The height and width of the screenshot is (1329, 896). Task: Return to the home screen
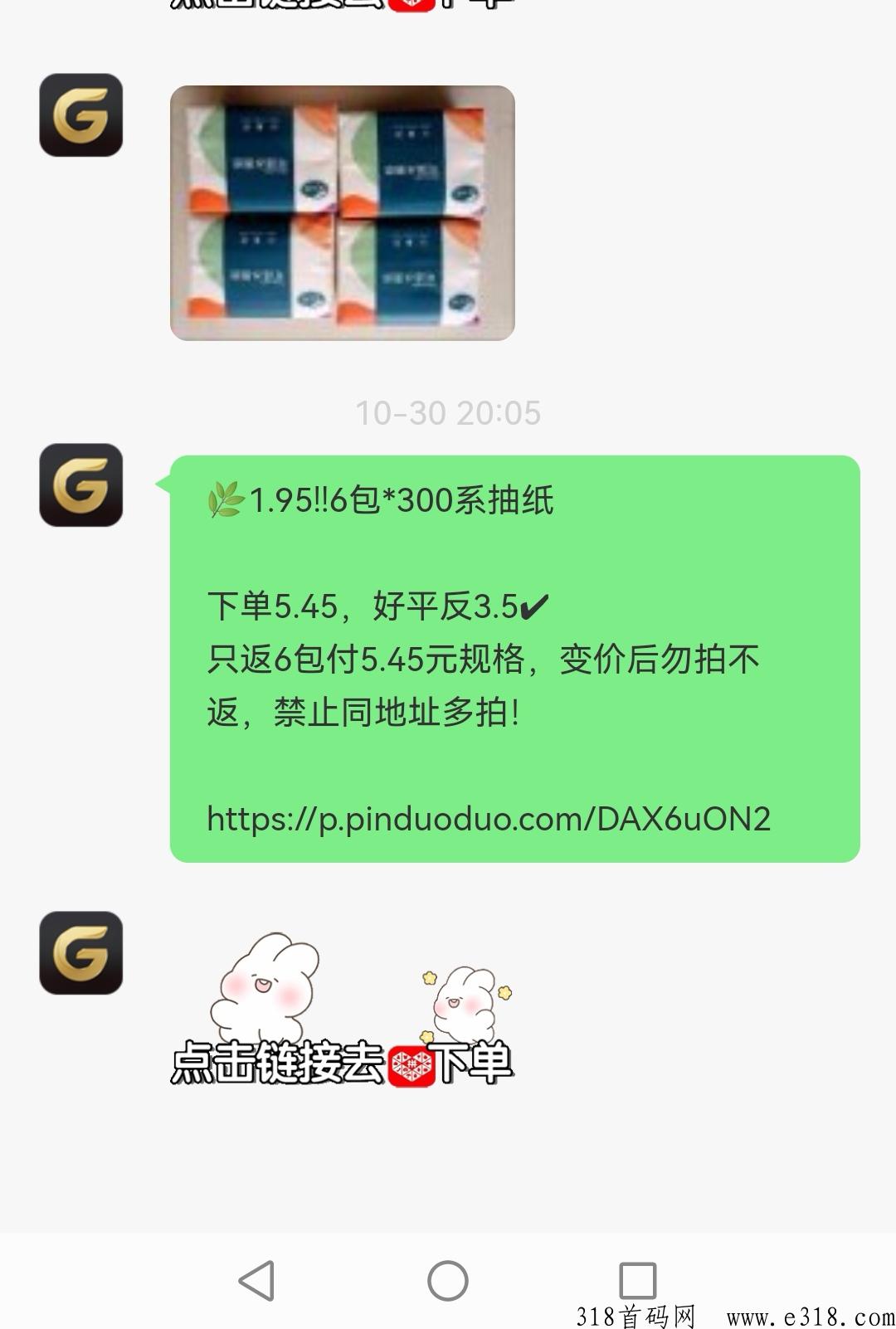[448, 1281]
